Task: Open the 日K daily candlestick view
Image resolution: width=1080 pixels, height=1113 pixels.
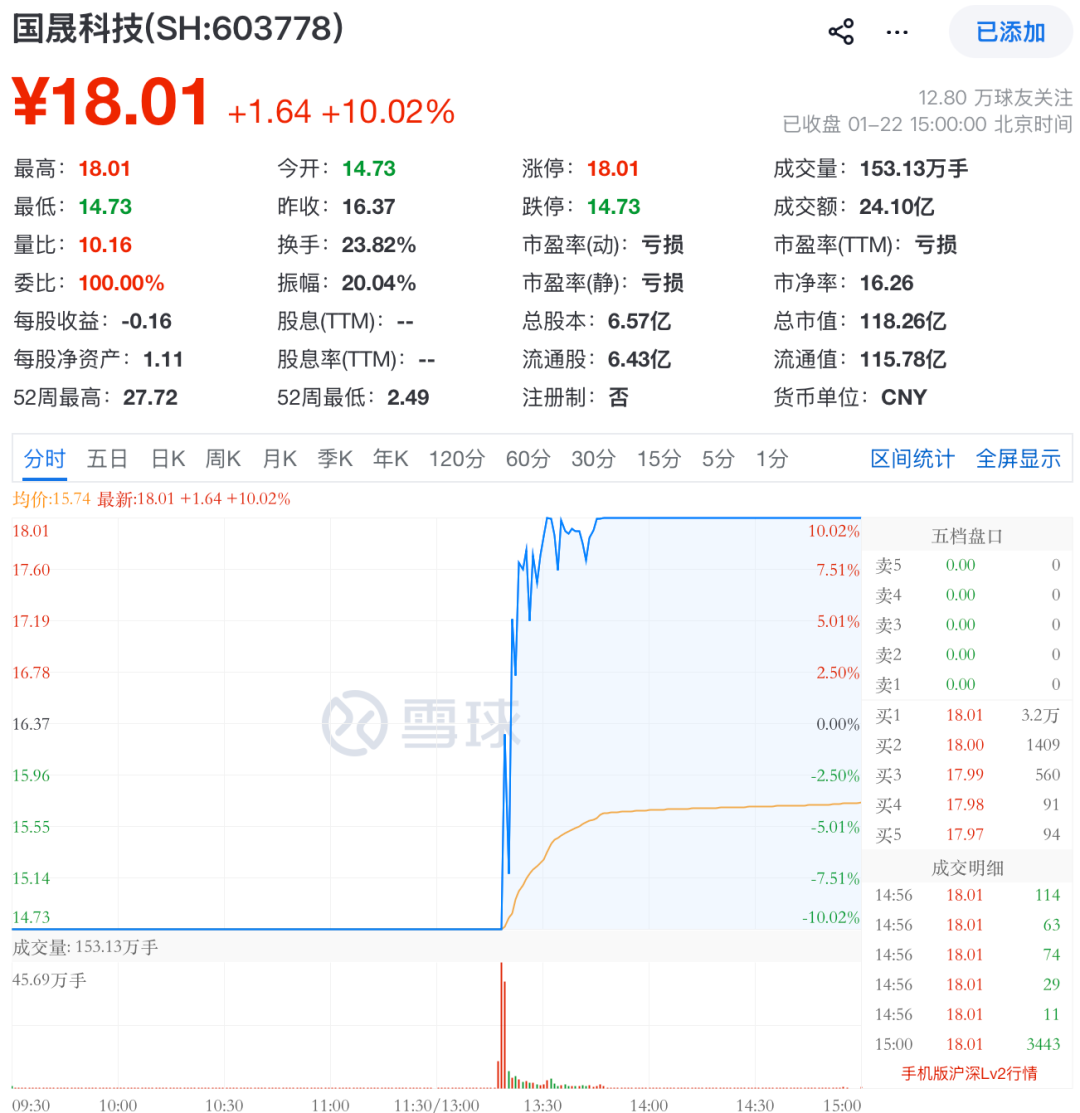Action: click(x=166, y=458)
